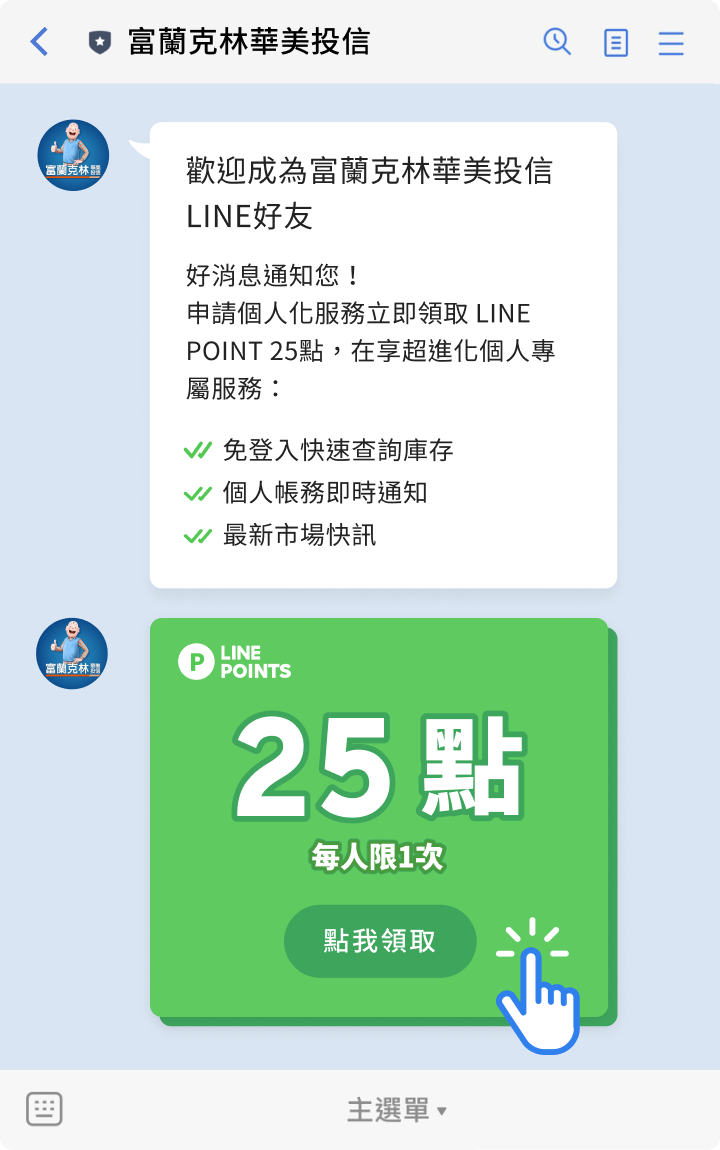Open the hamburger menu
This screenshot has width=720, height=1150.
tap(671, 43)
